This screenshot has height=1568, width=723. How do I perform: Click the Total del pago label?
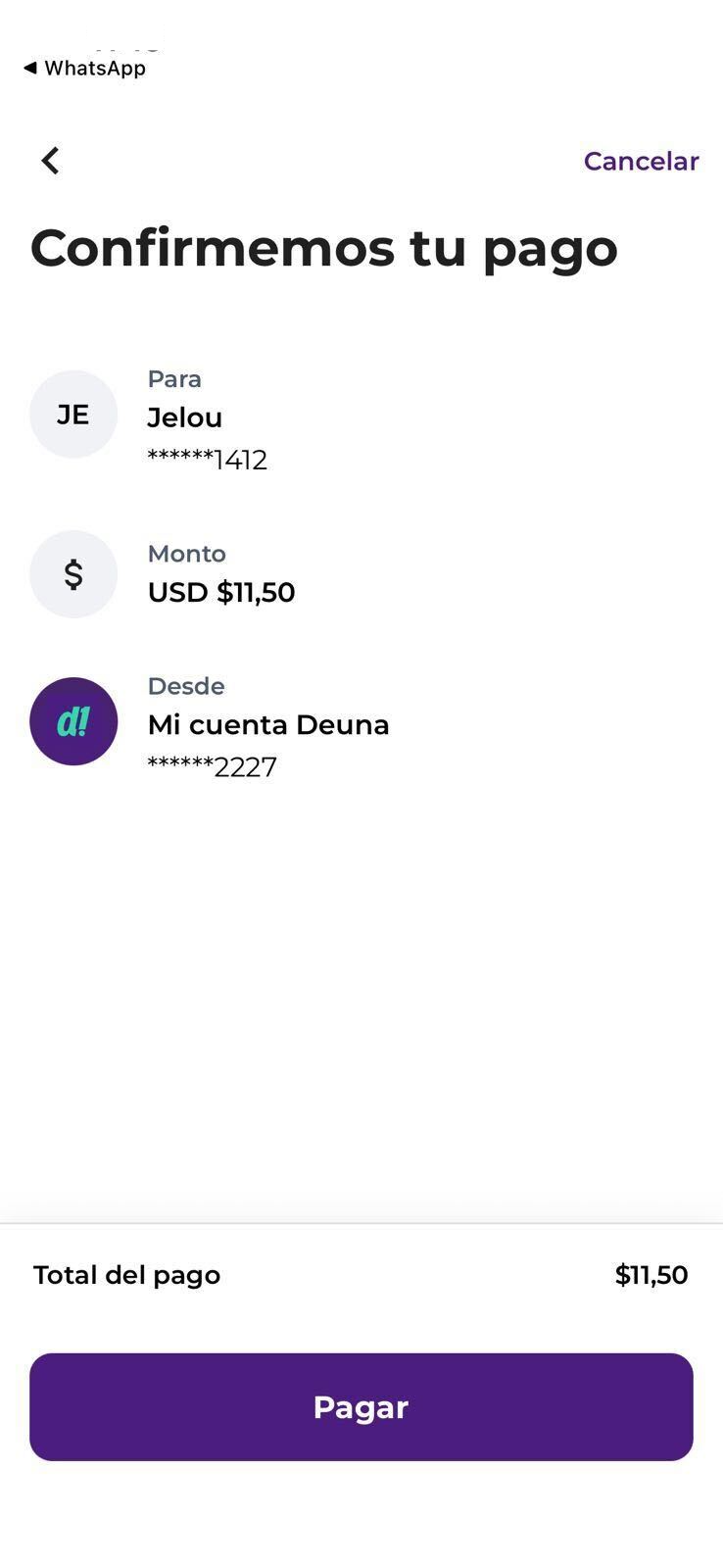[x=126, y=1274]
